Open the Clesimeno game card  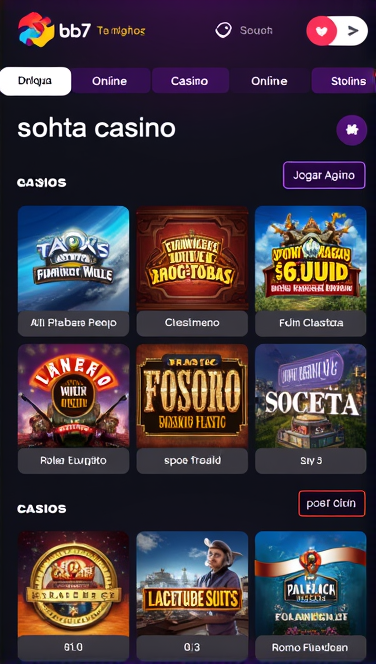[x=192, y=271]
